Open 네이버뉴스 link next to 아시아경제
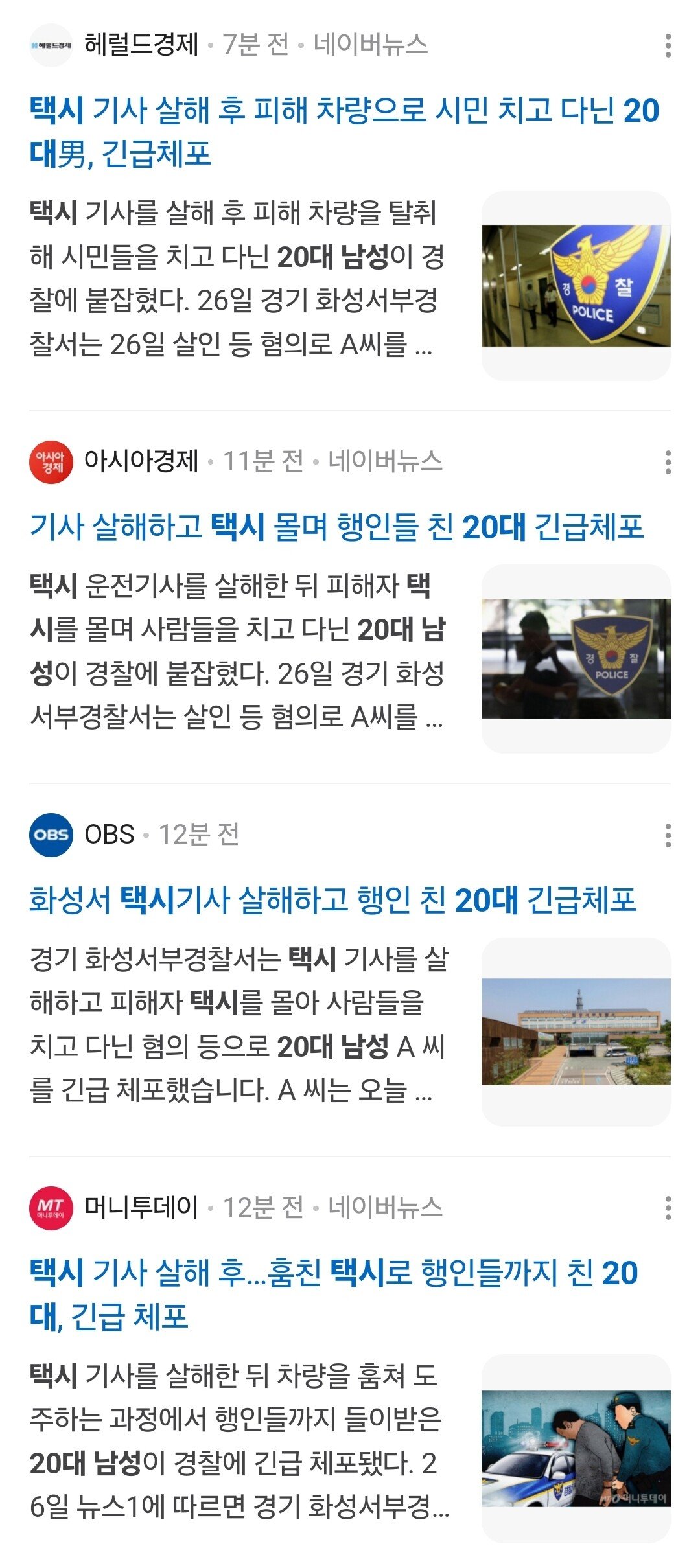Viewport: 700px width, 1568px height. click(385, 461)
